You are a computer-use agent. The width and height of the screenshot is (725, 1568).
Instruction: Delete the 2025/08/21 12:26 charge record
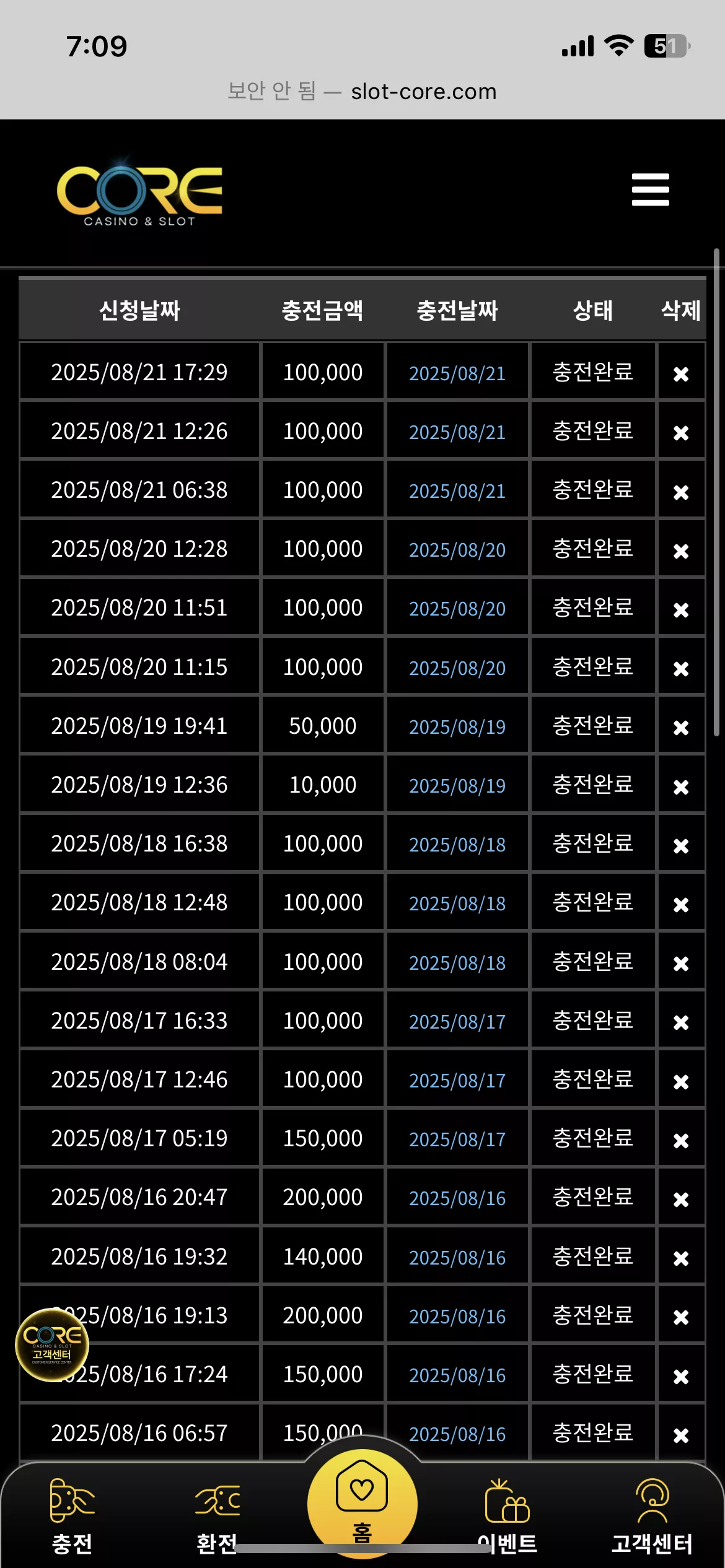tap(681, 433)
